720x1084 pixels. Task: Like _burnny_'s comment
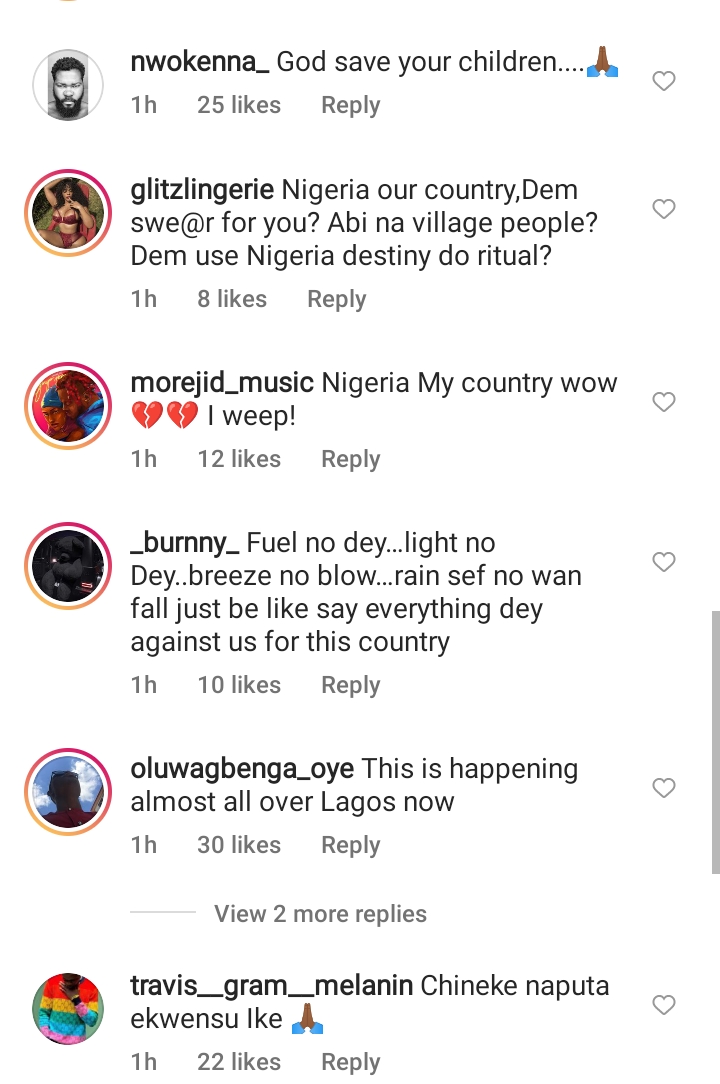(x=664, y=562)
